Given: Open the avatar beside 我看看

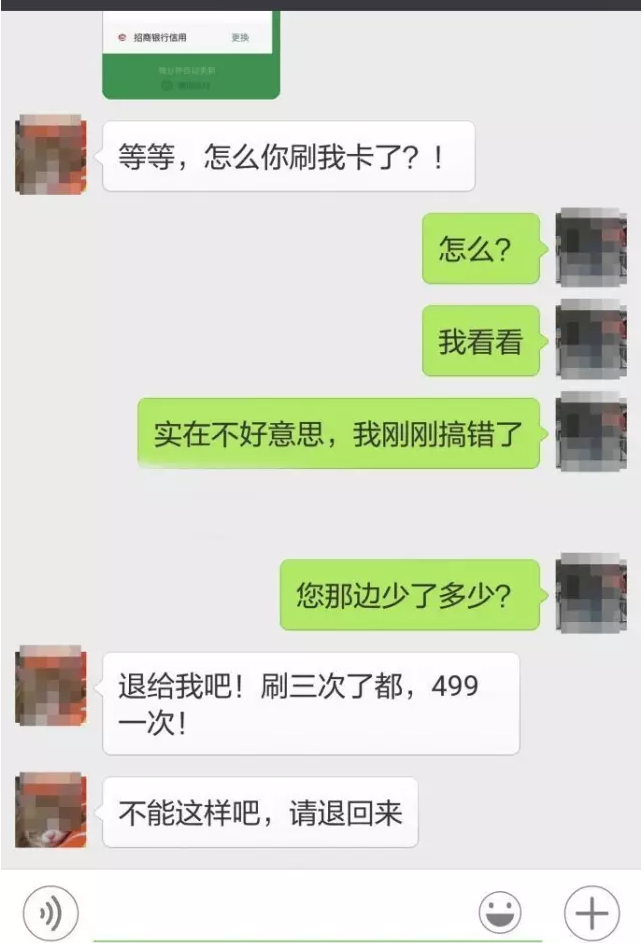Looking at the screenshot, I should pos(591,340).
